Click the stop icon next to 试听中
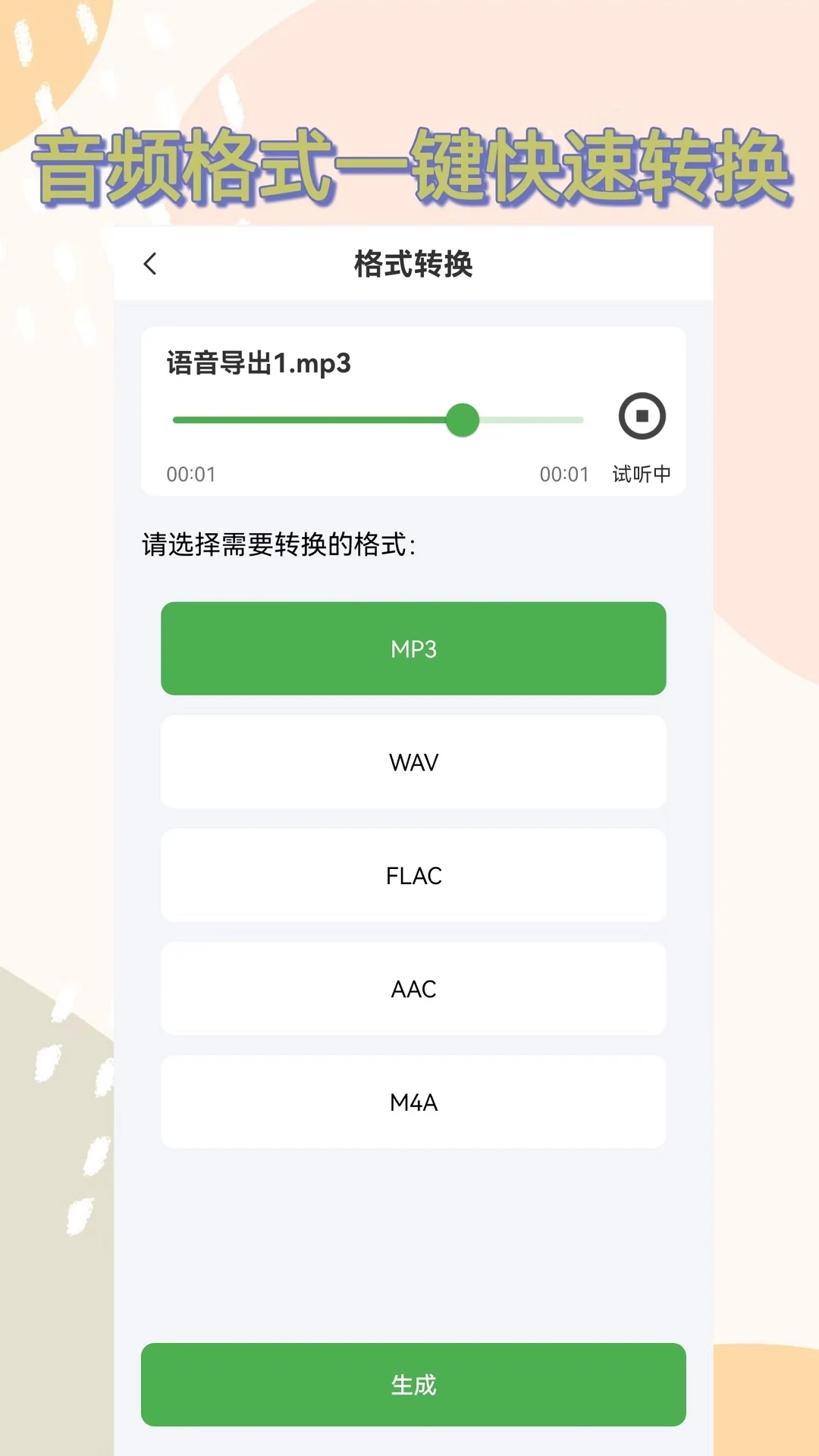The height and width of the screenshot is (1456, 819). tap(641, 417)
